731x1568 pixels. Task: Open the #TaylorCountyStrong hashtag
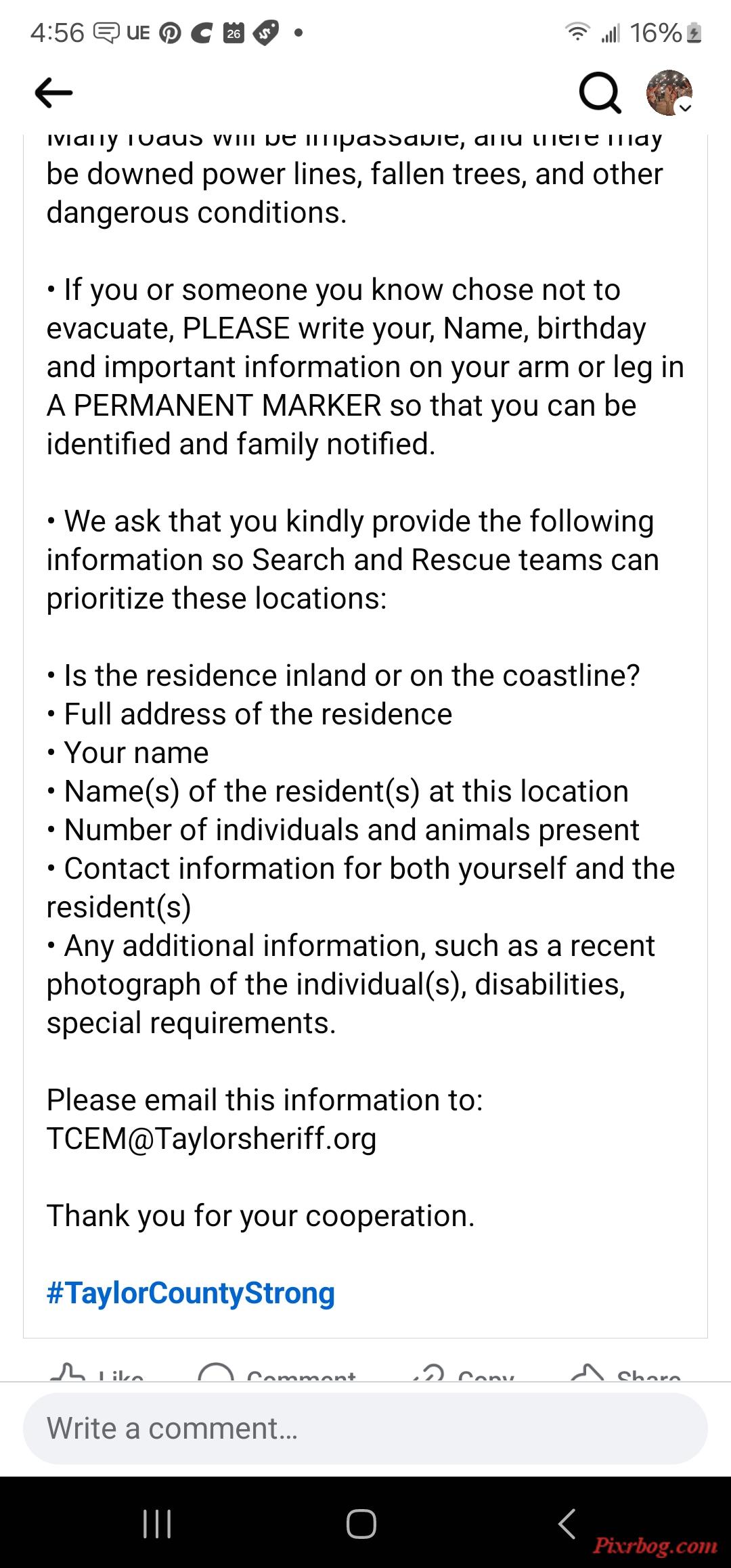(x=191, y=1292)
